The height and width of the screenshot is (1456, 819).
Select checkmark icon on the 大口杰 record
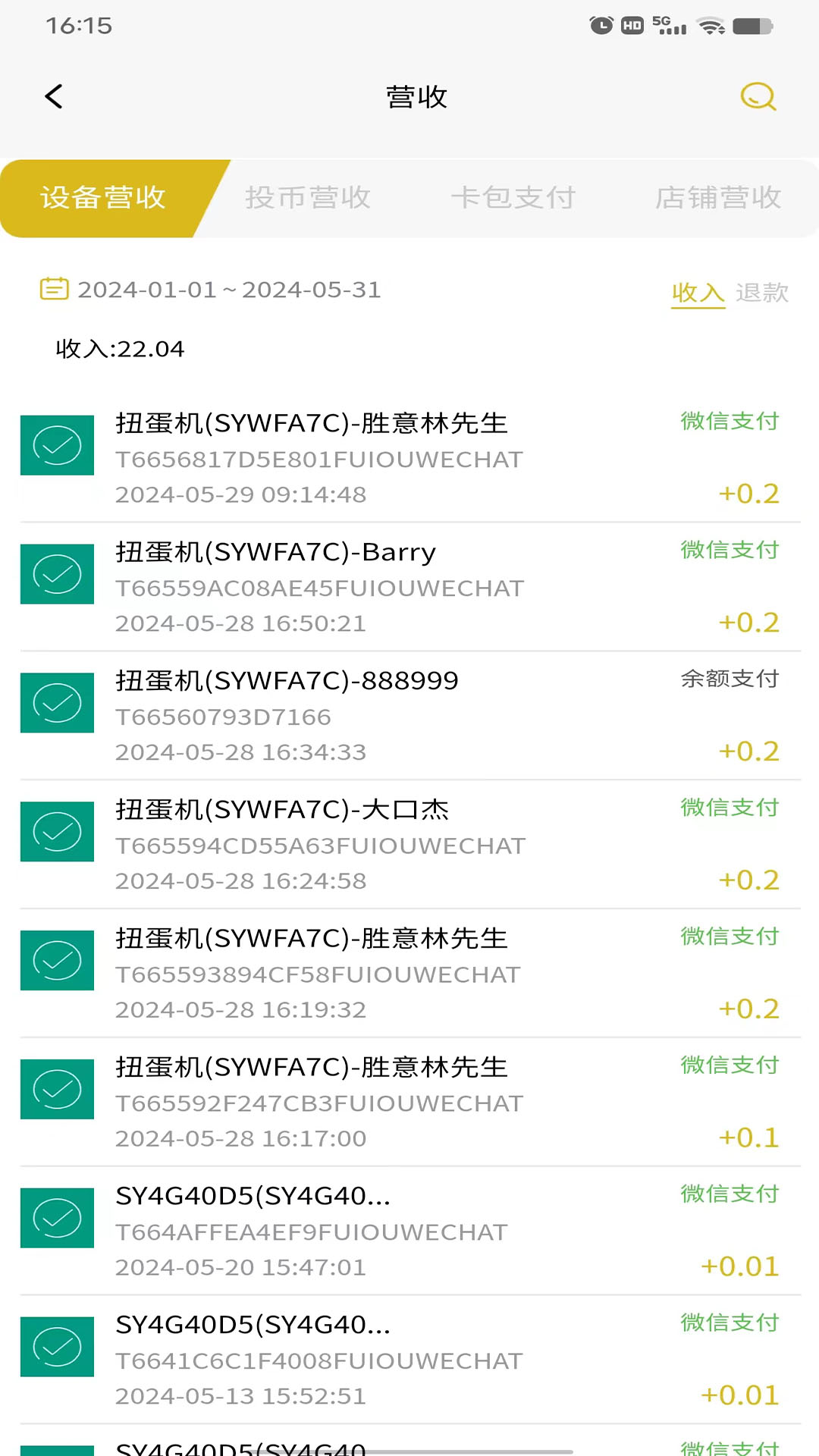(57, 832)
